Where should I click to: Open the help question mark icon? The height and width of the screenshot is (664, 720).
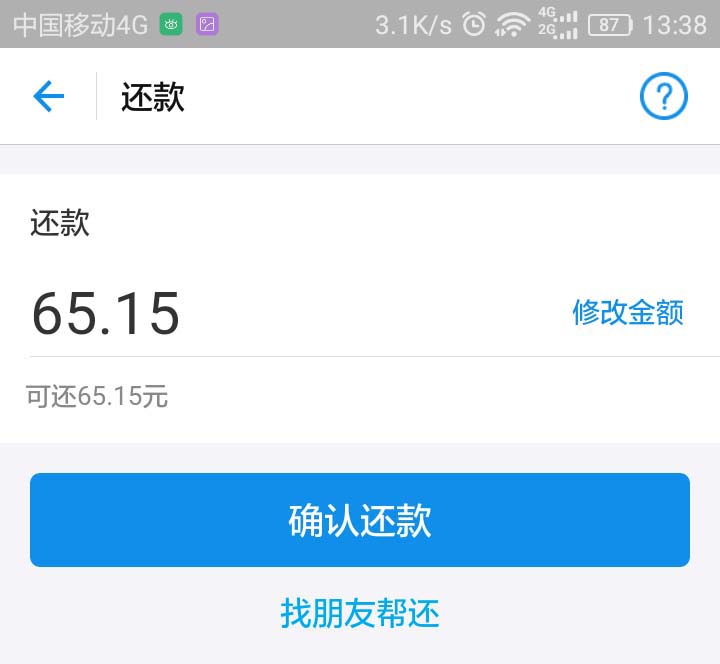[x=663, y=97]
